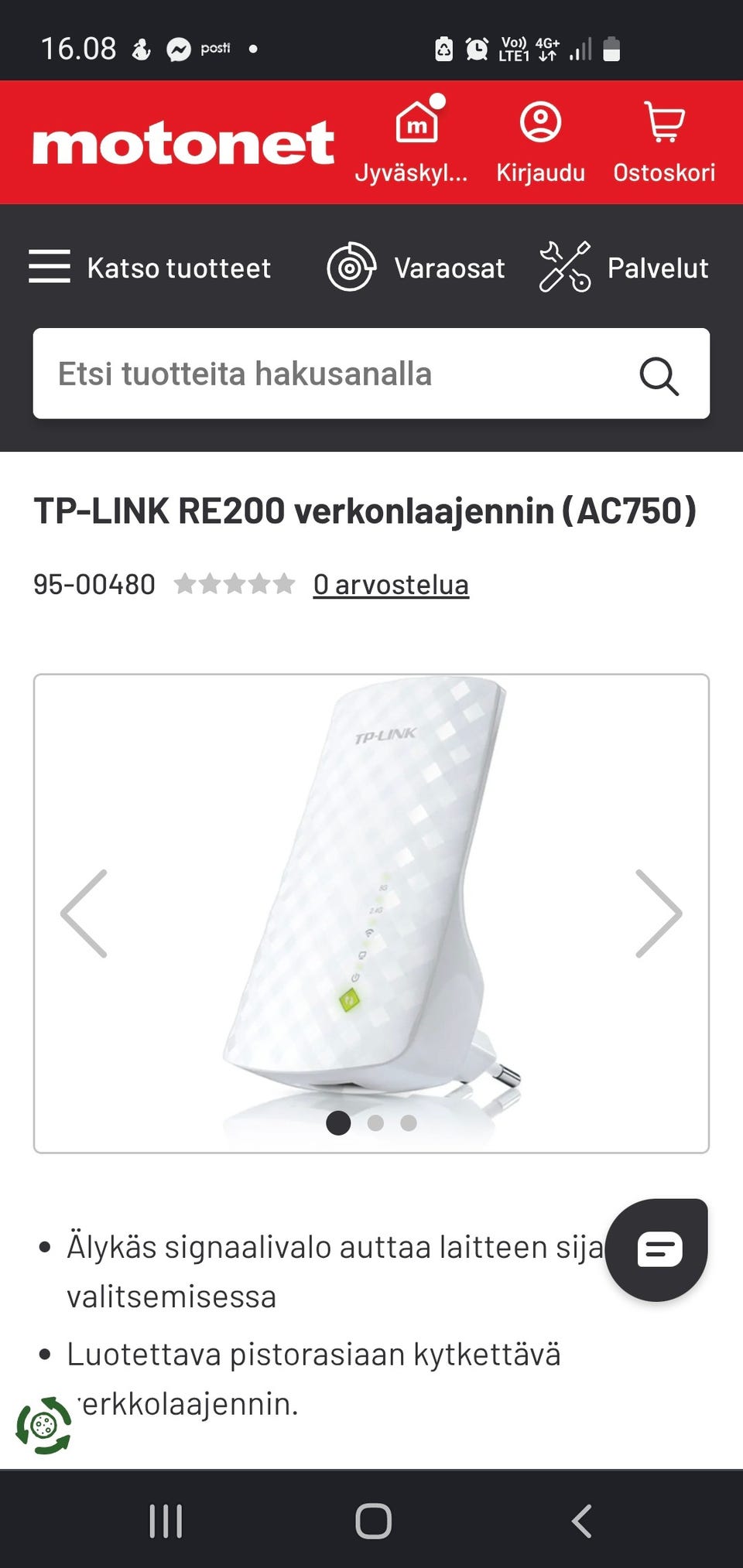Go back with the system back button
Screen dimensions: 743x1568
point(582,1521)
